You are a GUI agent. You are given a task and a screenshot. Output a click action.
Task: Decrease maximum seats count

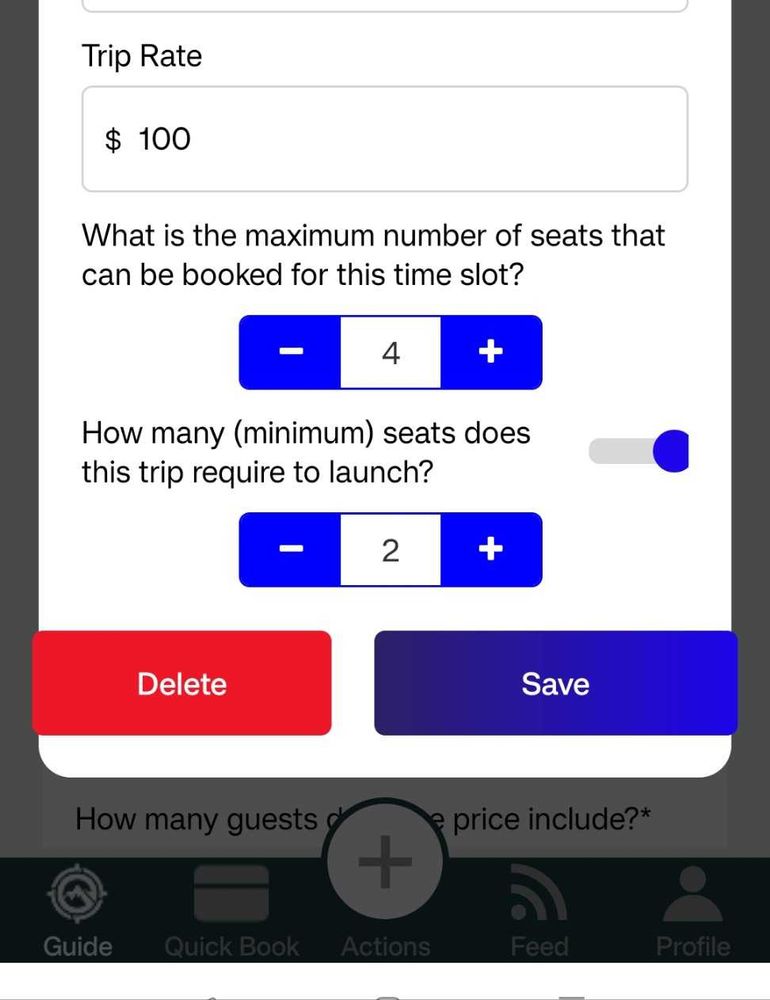[x=290, y=352]
